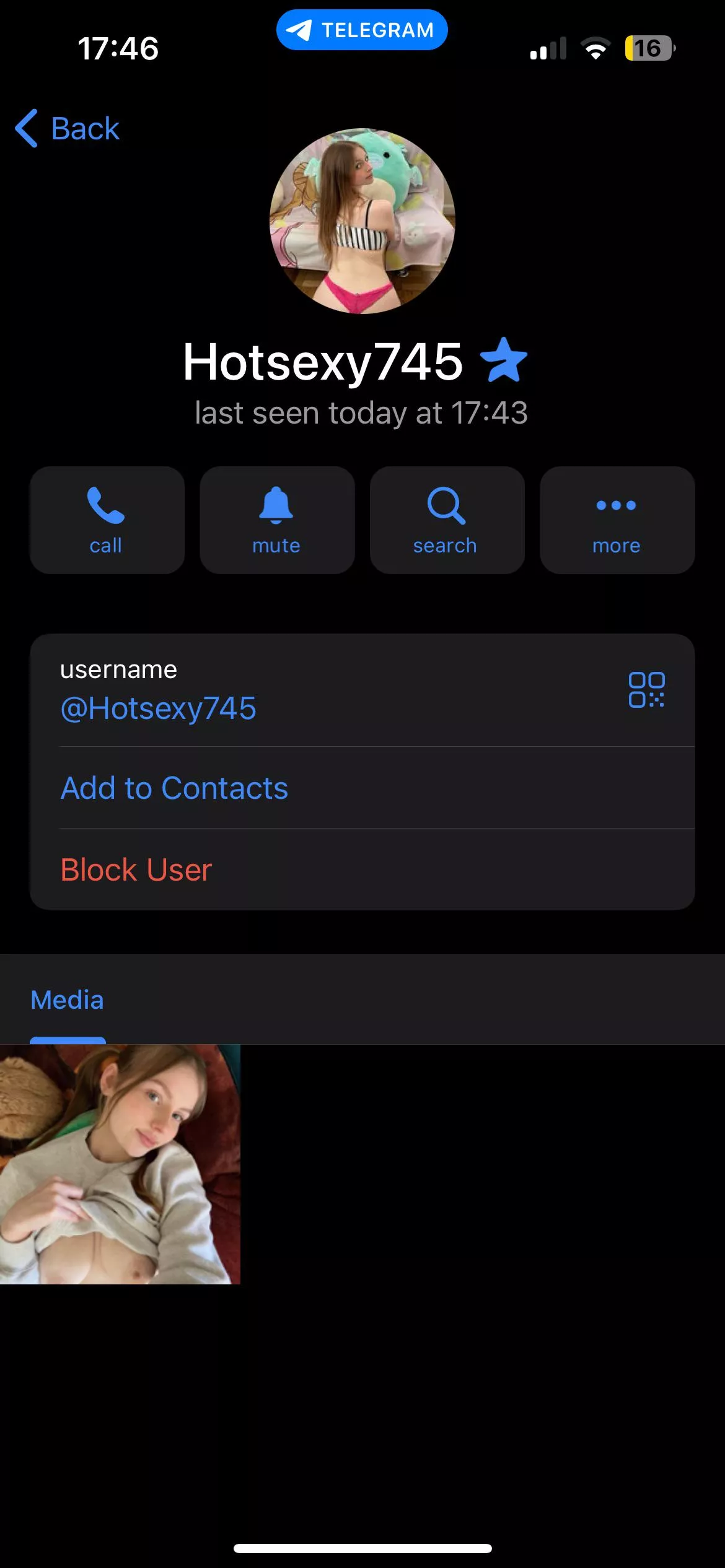Block this user
This screenshot has height=1568, width=725.
(x=136, y=870)
